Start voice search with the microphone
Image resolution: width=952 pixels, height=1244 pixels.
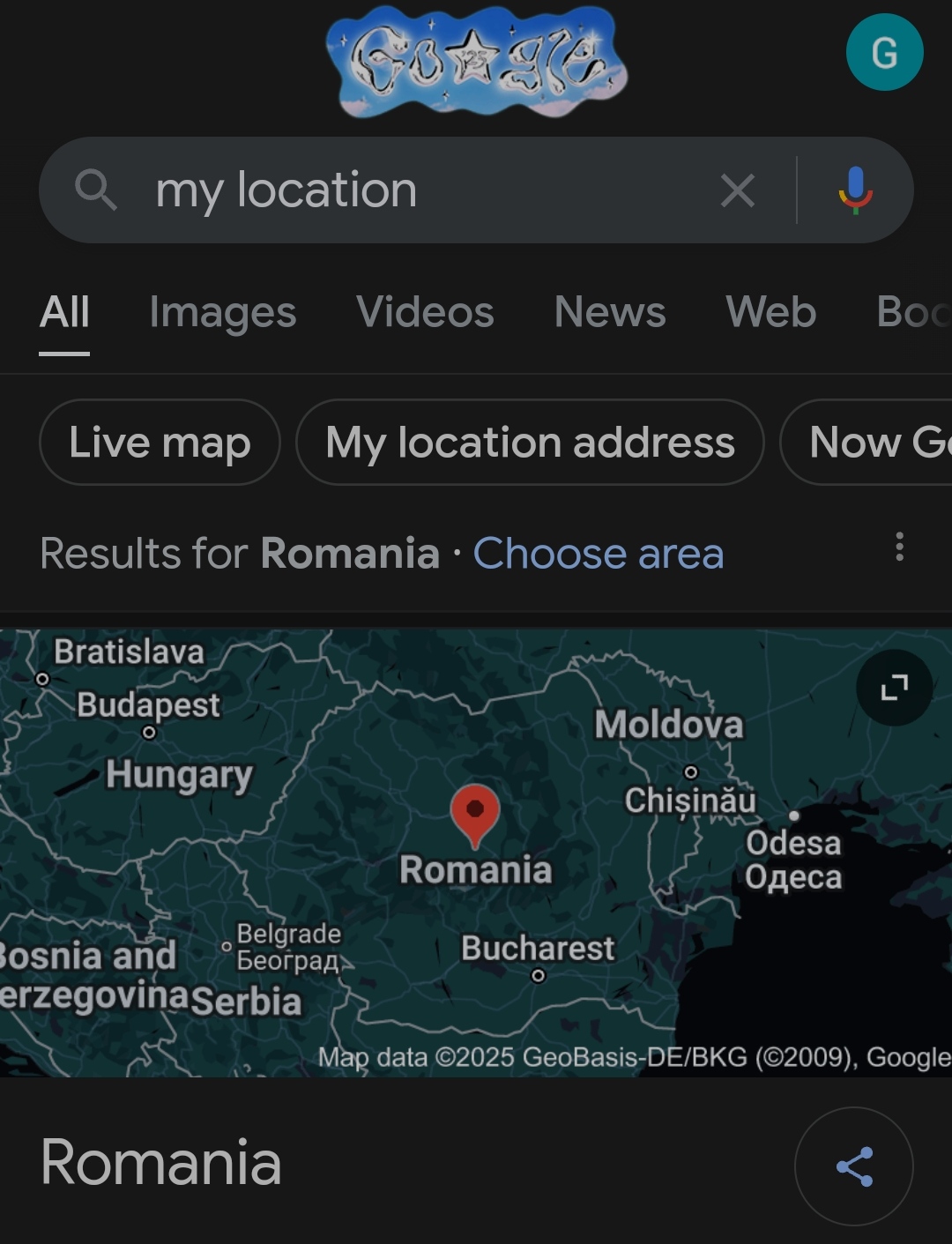coord(855,190)
